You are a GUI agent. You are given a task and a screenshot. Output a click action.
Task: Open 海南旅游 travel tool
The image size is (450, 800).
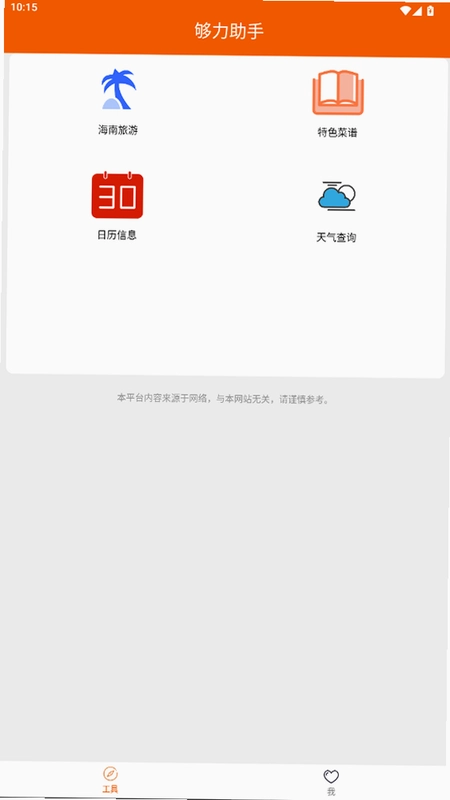click(x=118, y=102)
